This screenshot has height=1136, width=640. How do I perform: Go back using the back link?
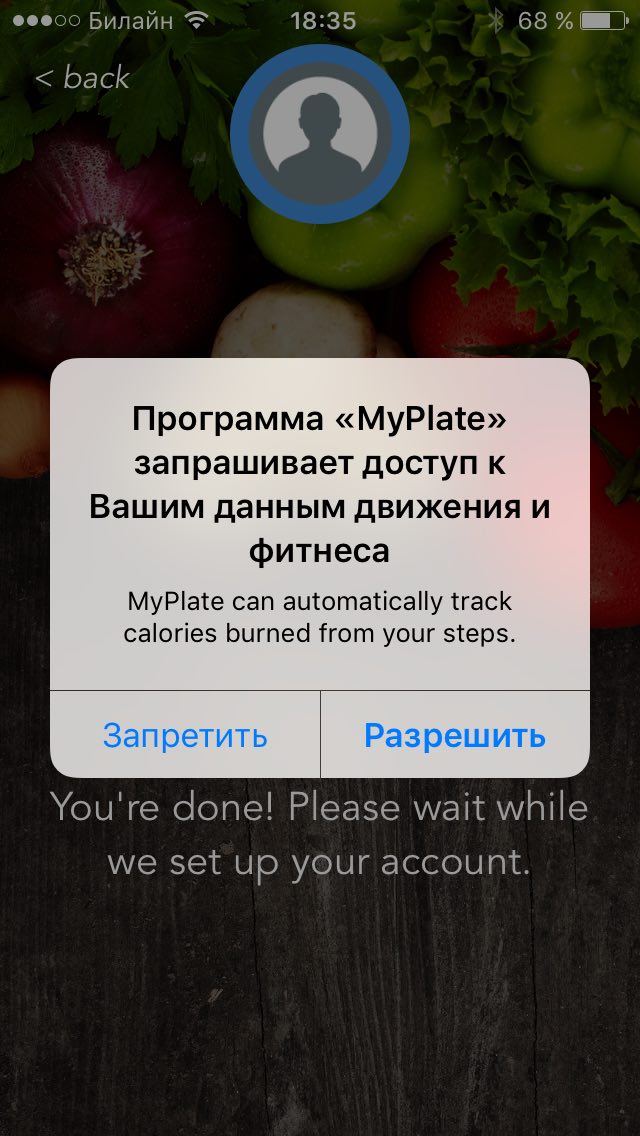(x=82, y=78)
